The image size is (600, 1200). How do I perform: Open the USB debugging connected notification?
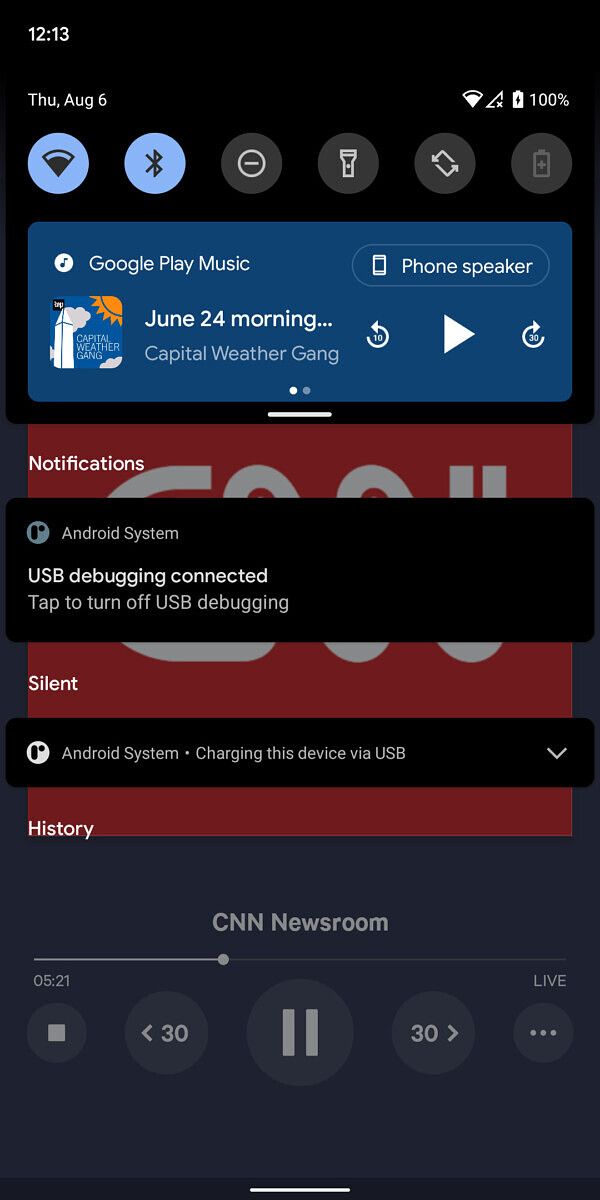[x=300, y=569]
